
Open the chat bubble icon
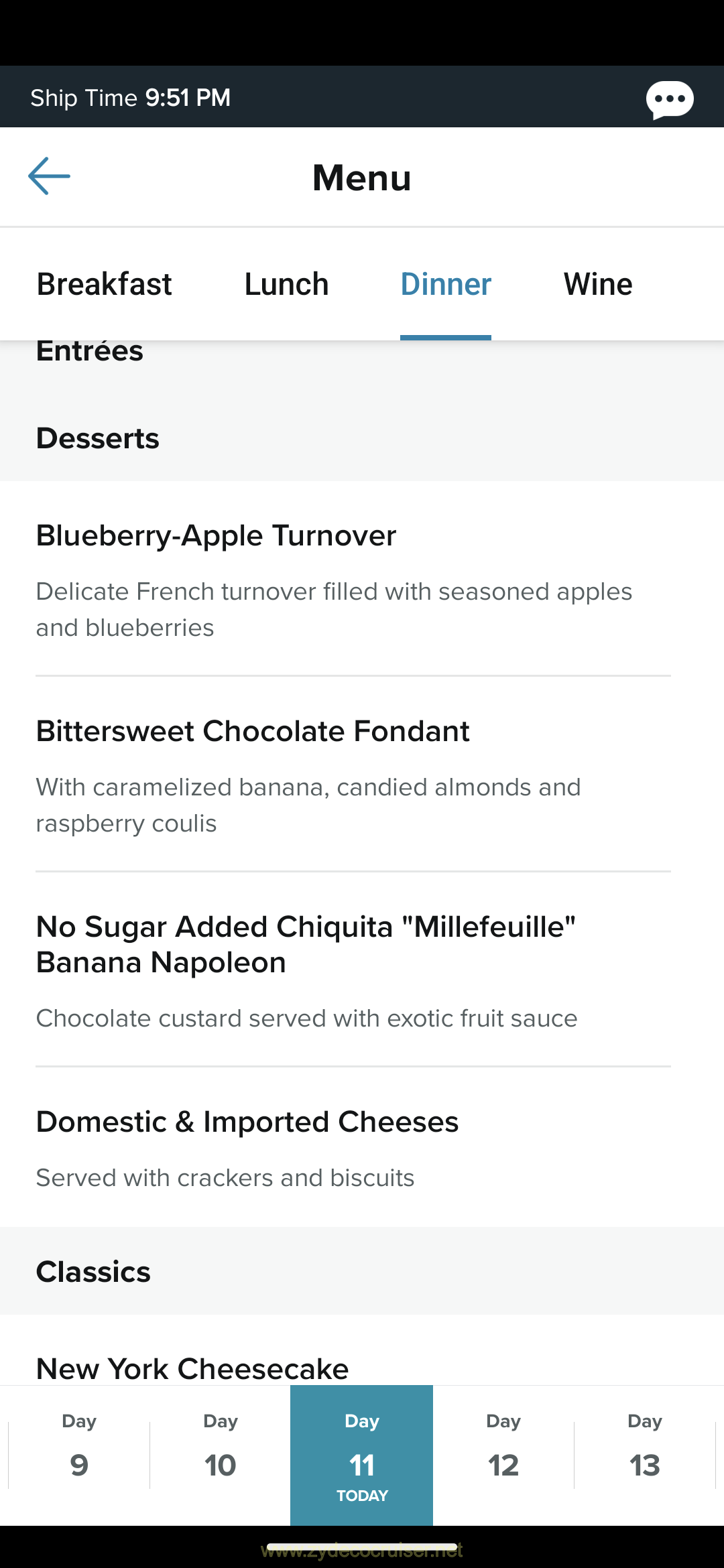pyautogui.click(x=669, y=100)
